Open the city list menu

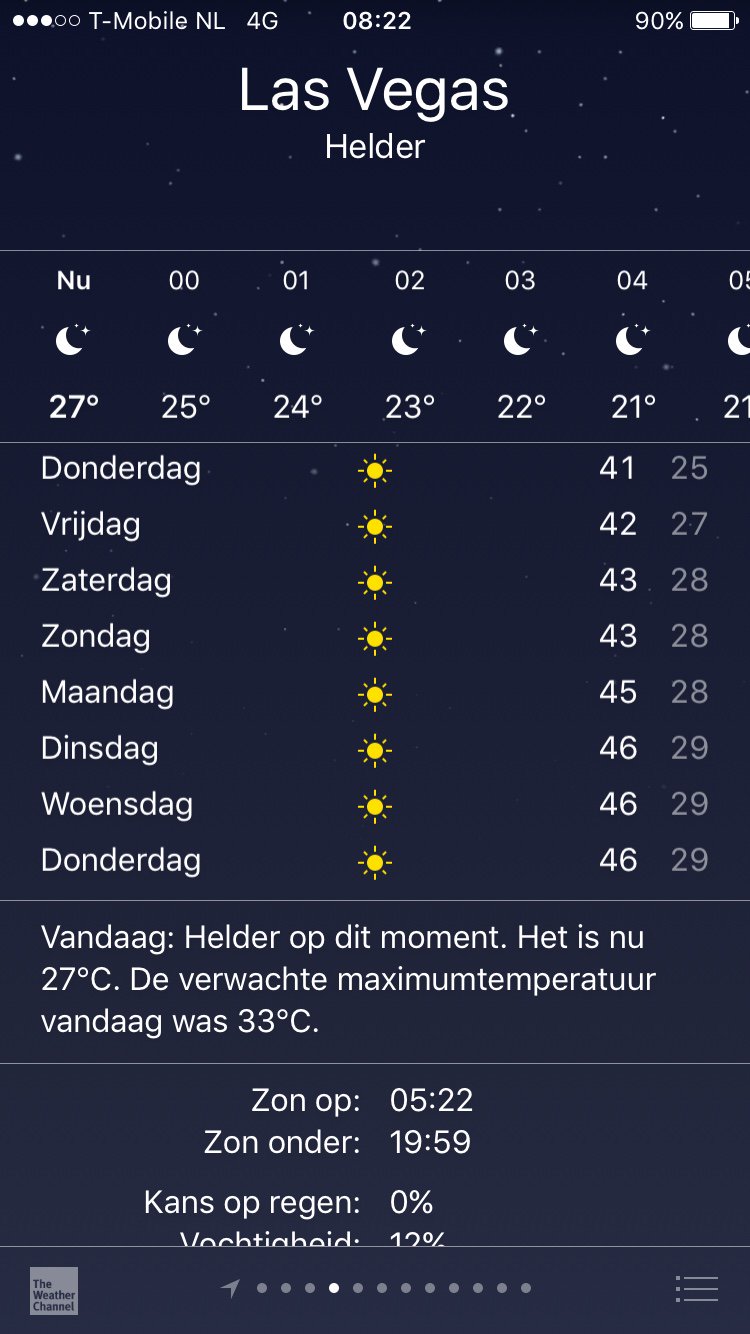pyautogui.click(x=697, y=1289)
